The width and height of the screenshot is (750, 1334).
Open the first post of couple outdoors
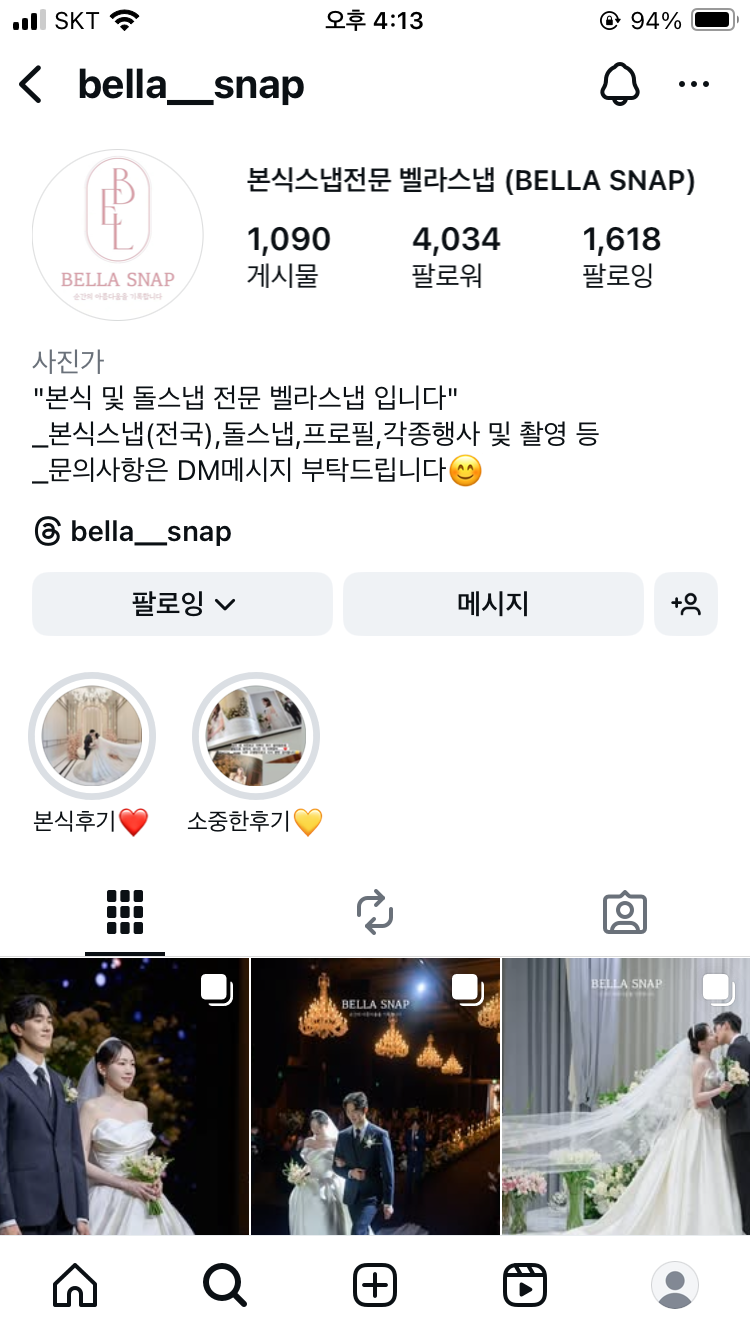click(124, 1096)
